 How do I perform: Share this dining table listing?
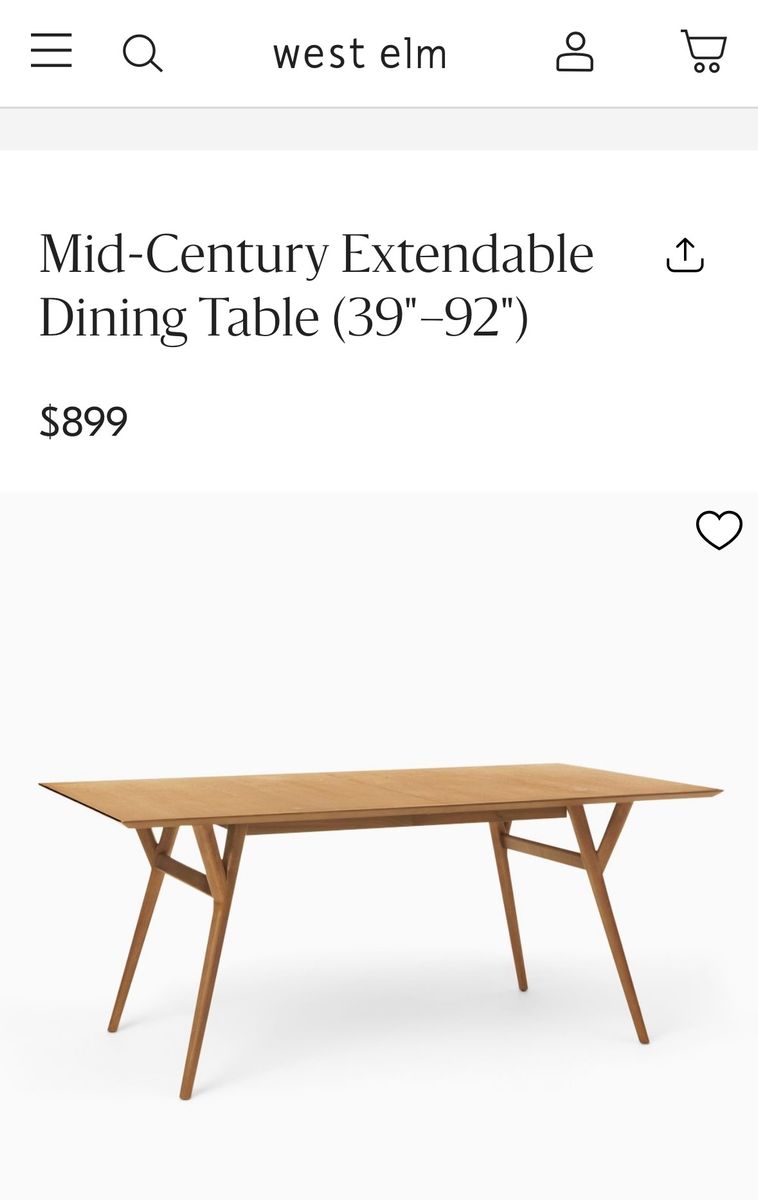[x=685, y=256]
